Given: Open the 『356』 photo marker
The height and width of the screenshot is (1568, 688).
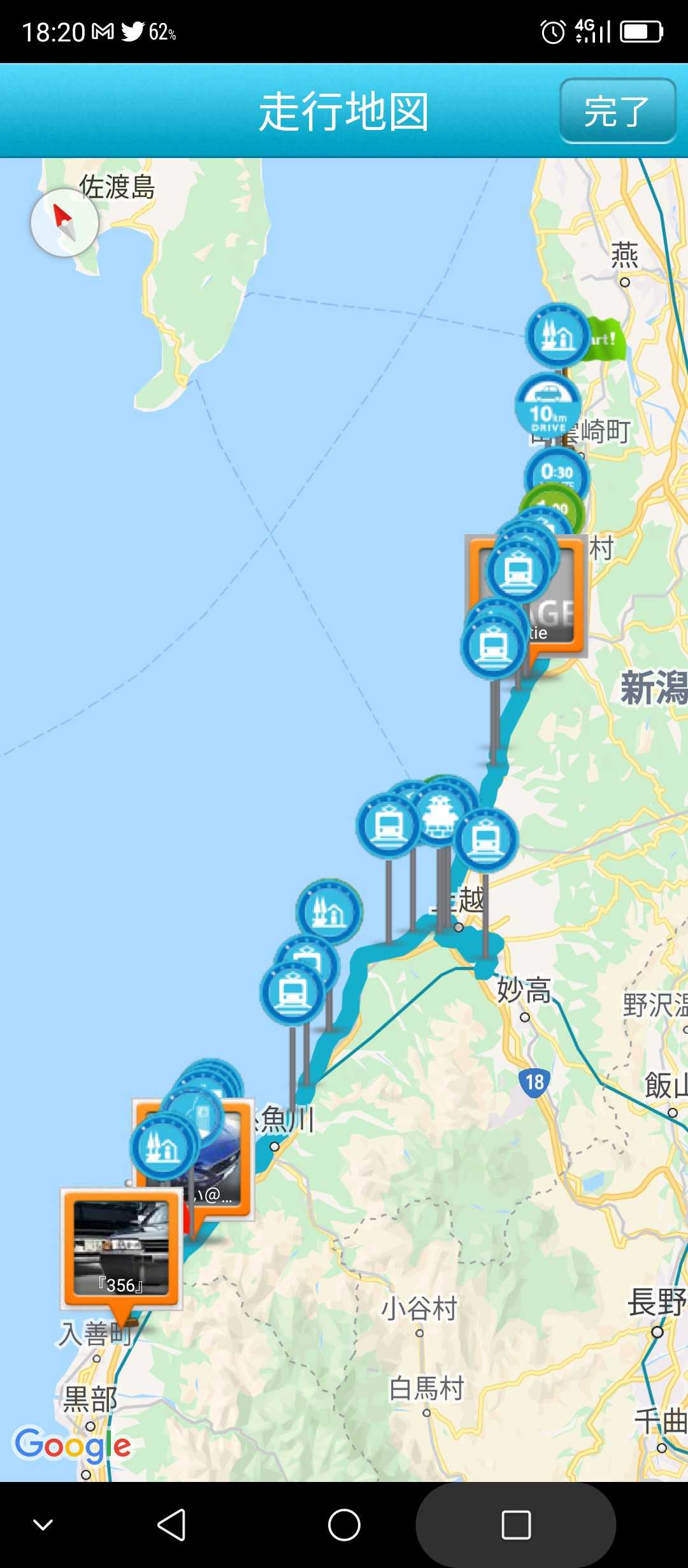Looking at the screenshot, I should click(121, 1248).
